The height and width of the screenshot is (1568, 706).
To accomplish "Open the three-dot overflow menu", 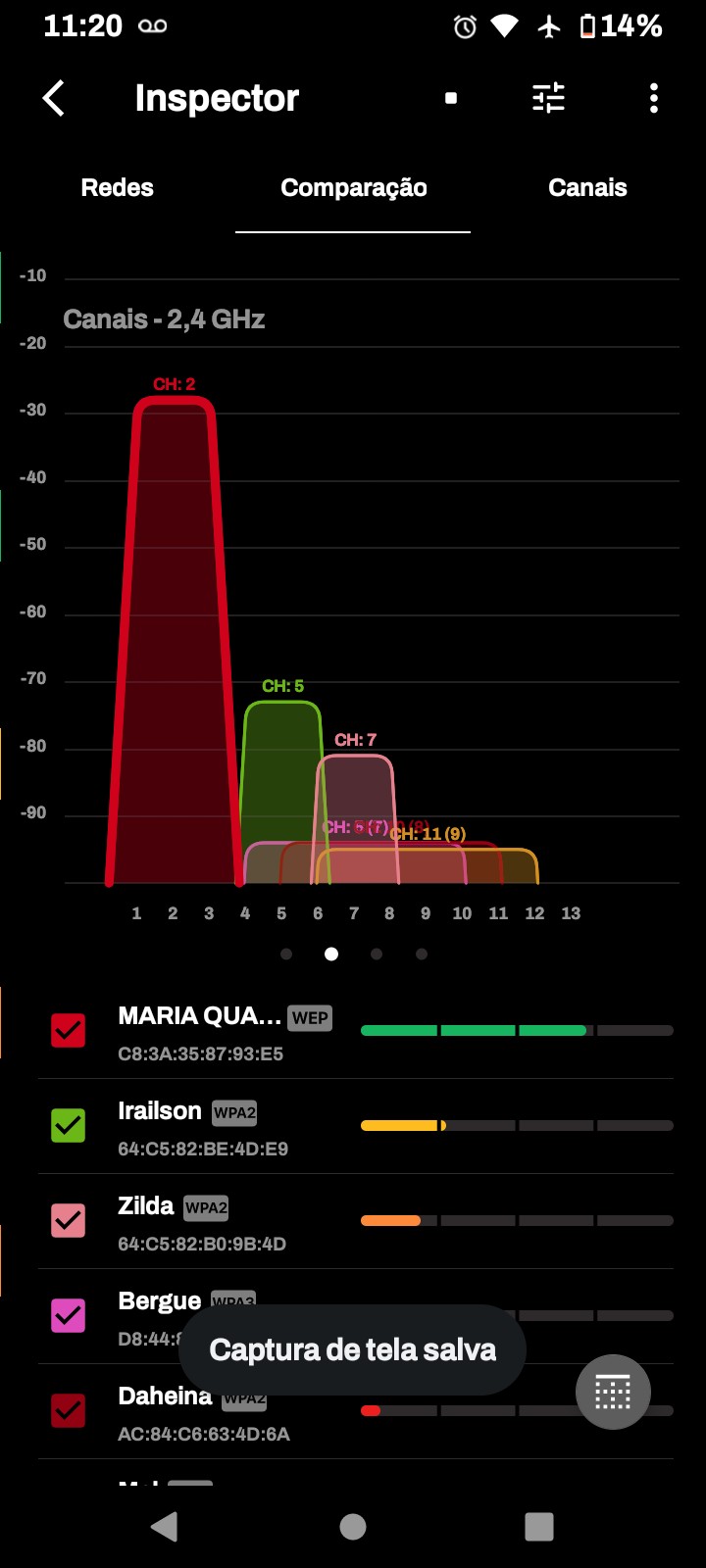I will click(653, 98).
